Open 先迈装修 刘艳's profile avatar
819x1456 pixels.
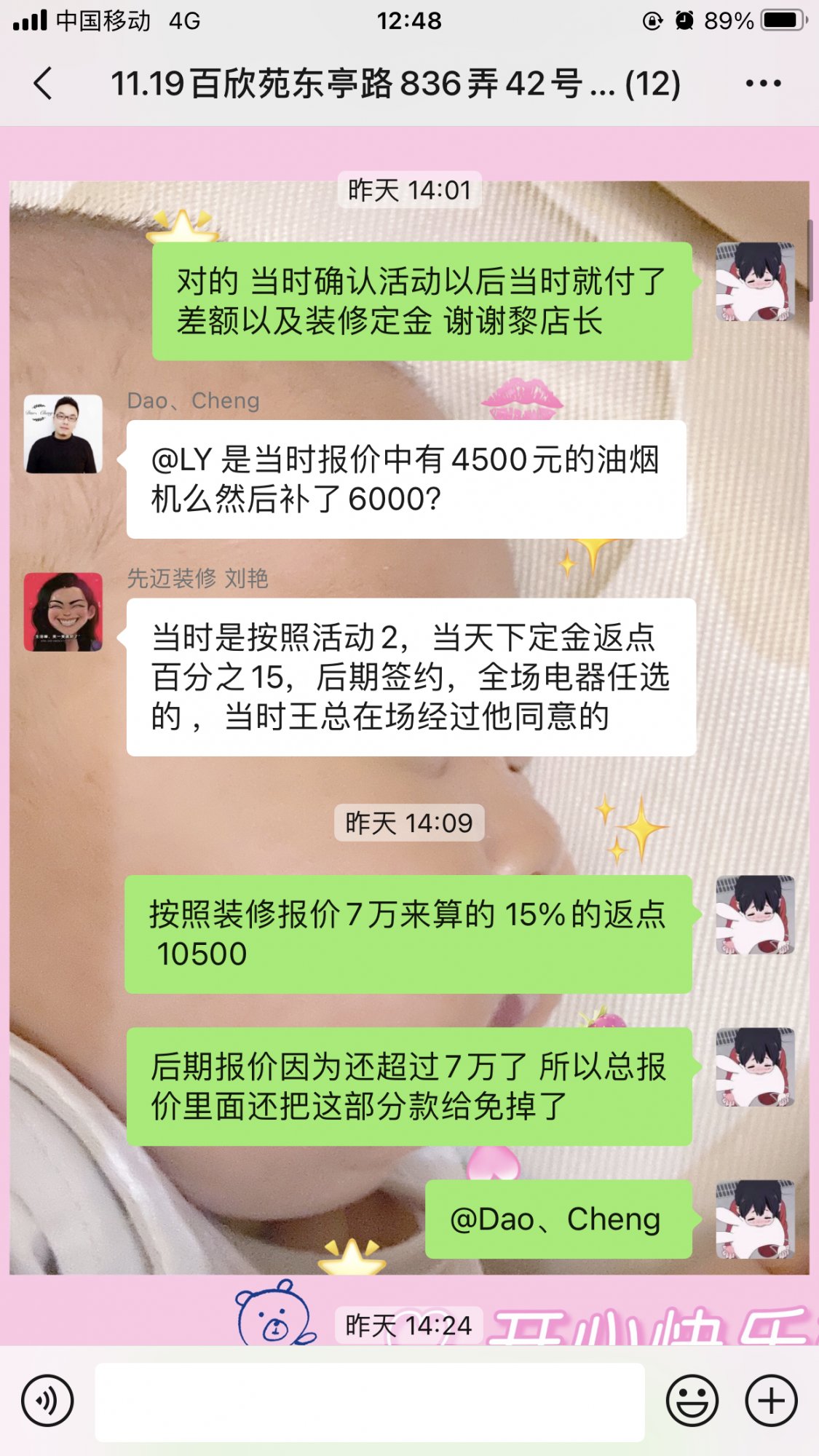(63, 612)
